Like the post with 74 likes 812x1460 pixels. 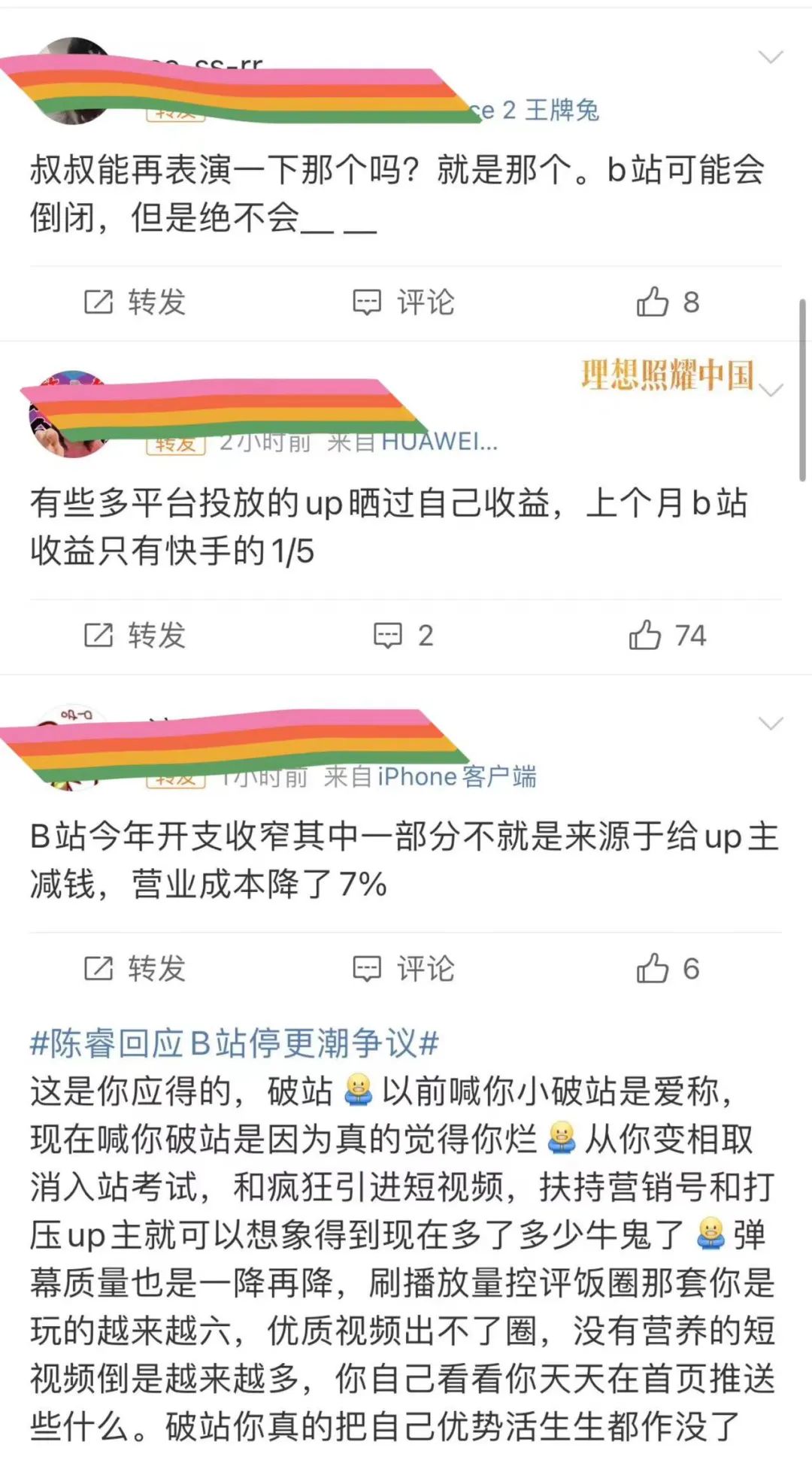[x=668, y=636]
